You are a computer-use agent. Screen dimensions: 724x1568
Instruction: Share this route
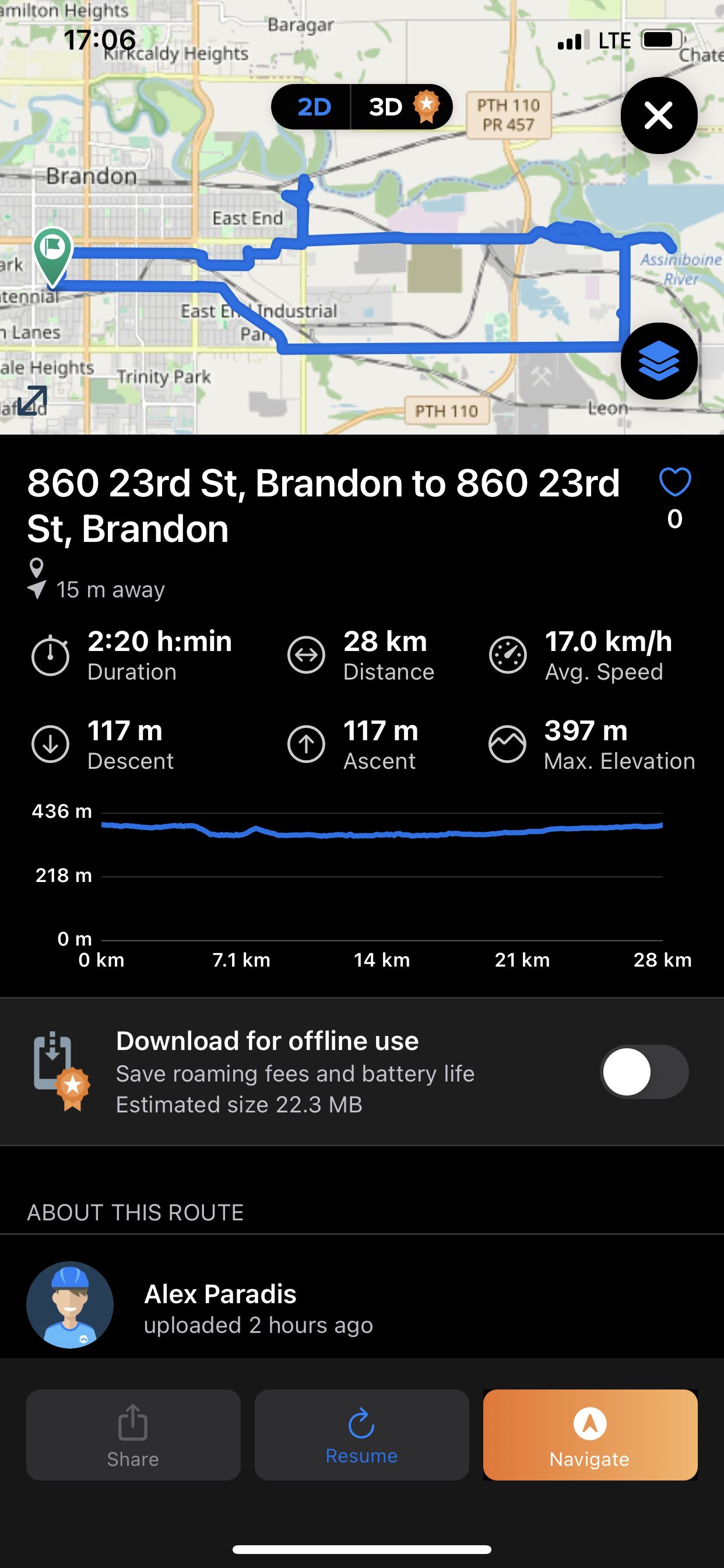(133, 1434)
